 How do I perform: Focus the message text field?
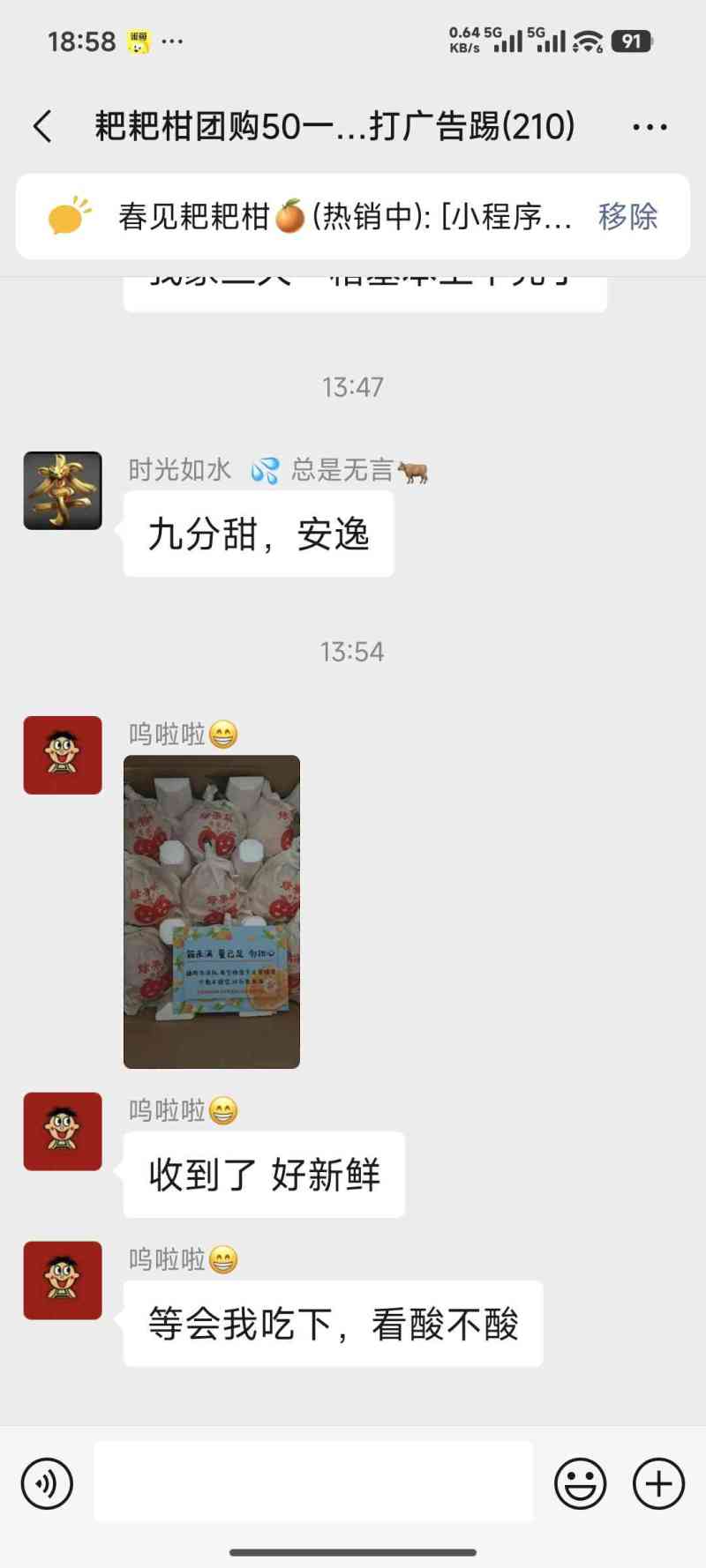(313, 1482)
